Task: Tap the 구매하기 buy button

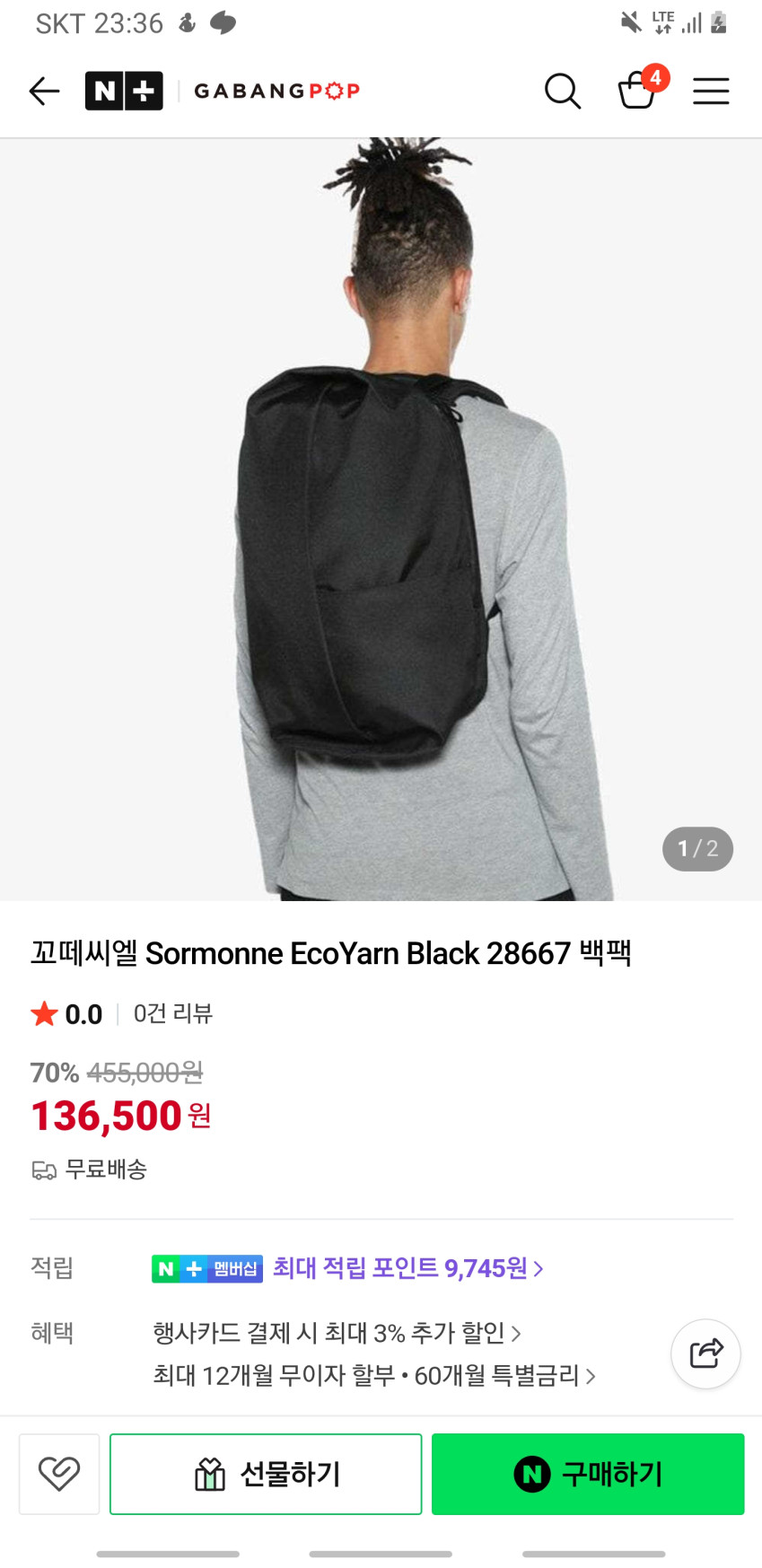Action: pyautogui.click(x=588, y=1474)
